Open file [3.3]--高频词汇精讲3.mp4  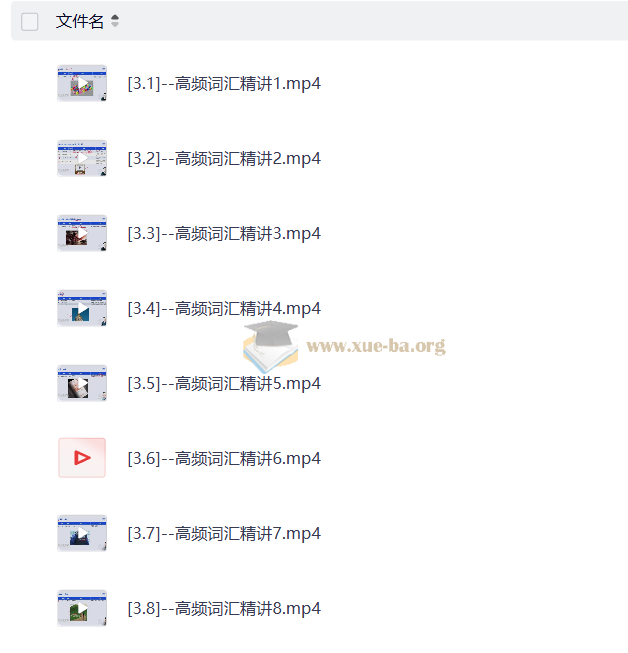pyautogui.click(x=224, y=233)
